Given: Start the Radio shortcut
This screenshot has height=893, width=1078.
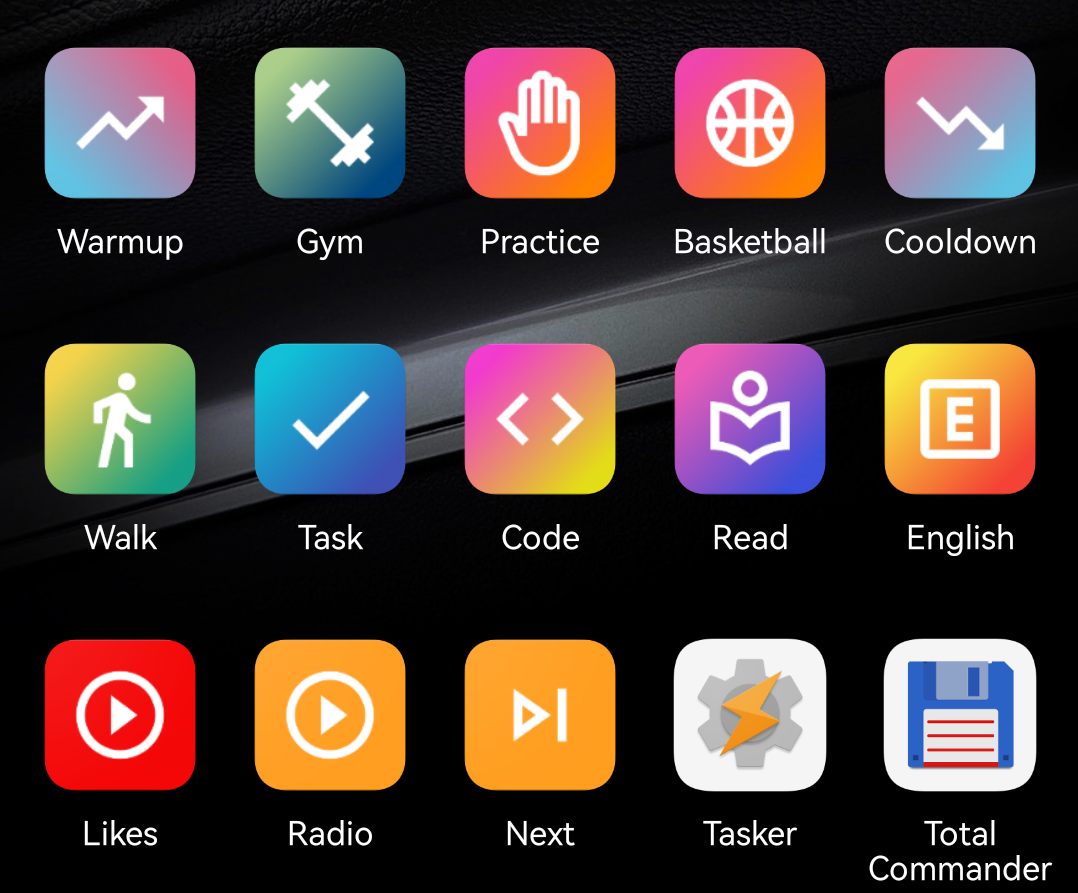Looking at the screenshot, I should click(x=330, y=714).
